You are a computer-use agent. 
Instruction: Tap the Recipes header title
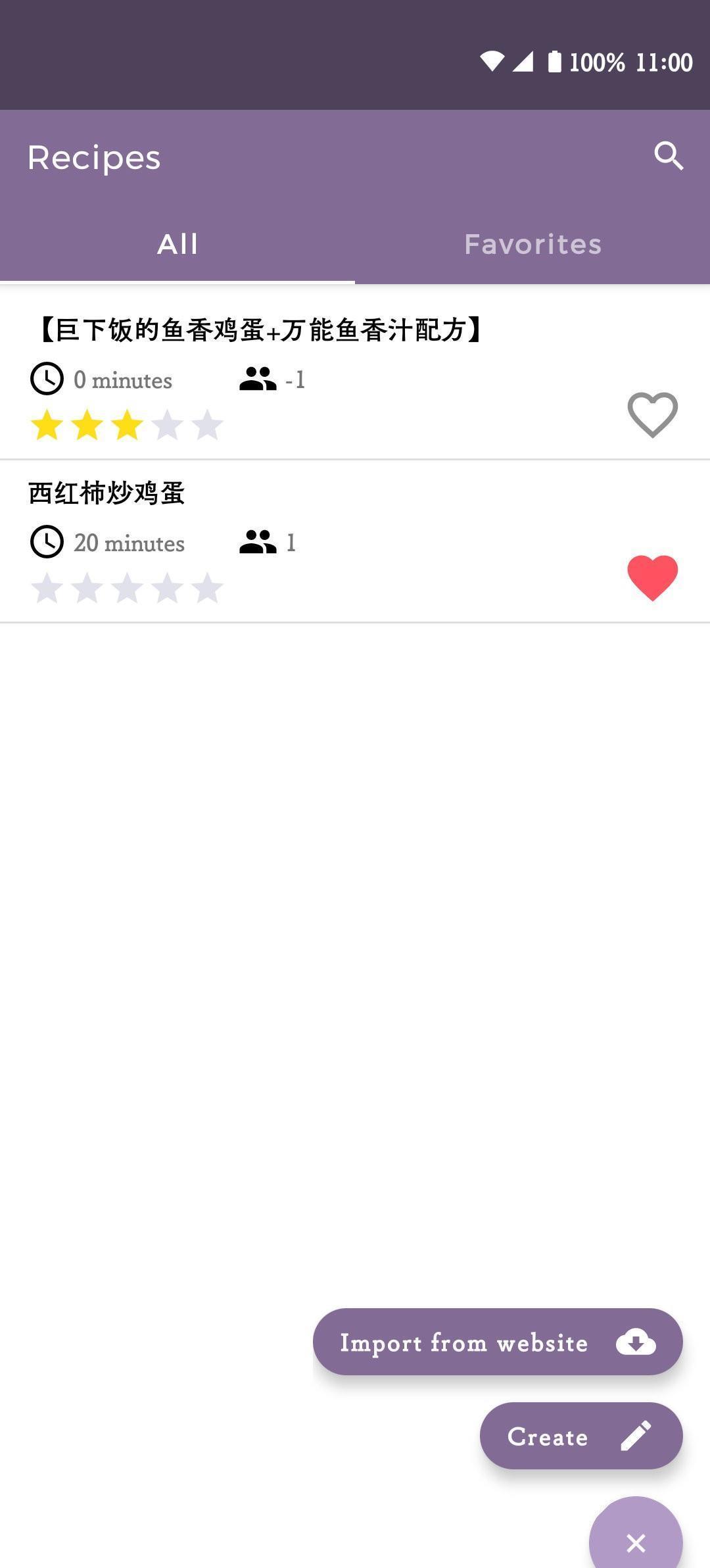click(94, 156)
